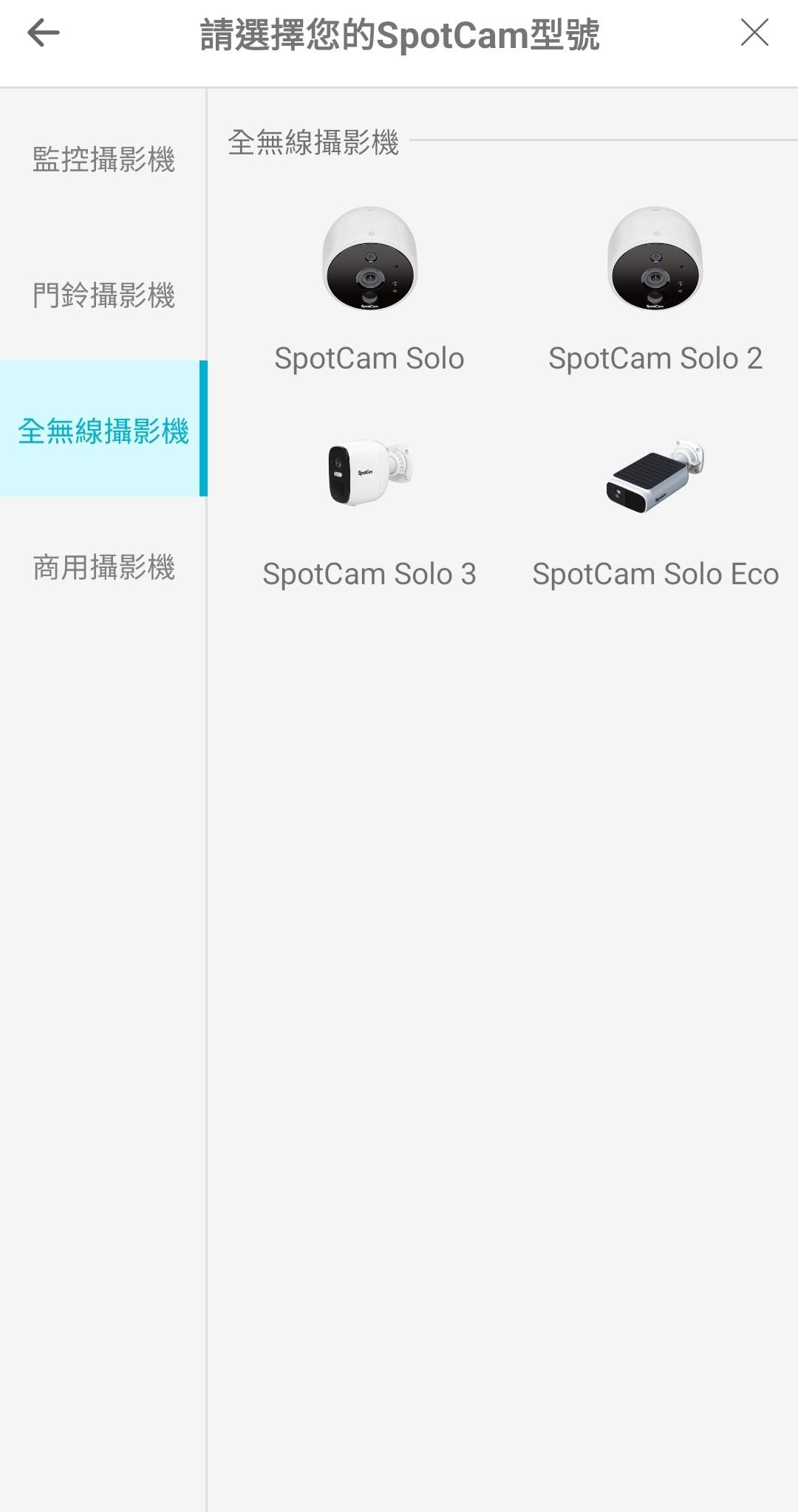Pick the SpotCam Solo Eco camera
Image resolution: width=798 pixels, height=1512 pixels.
pos(655,510)
